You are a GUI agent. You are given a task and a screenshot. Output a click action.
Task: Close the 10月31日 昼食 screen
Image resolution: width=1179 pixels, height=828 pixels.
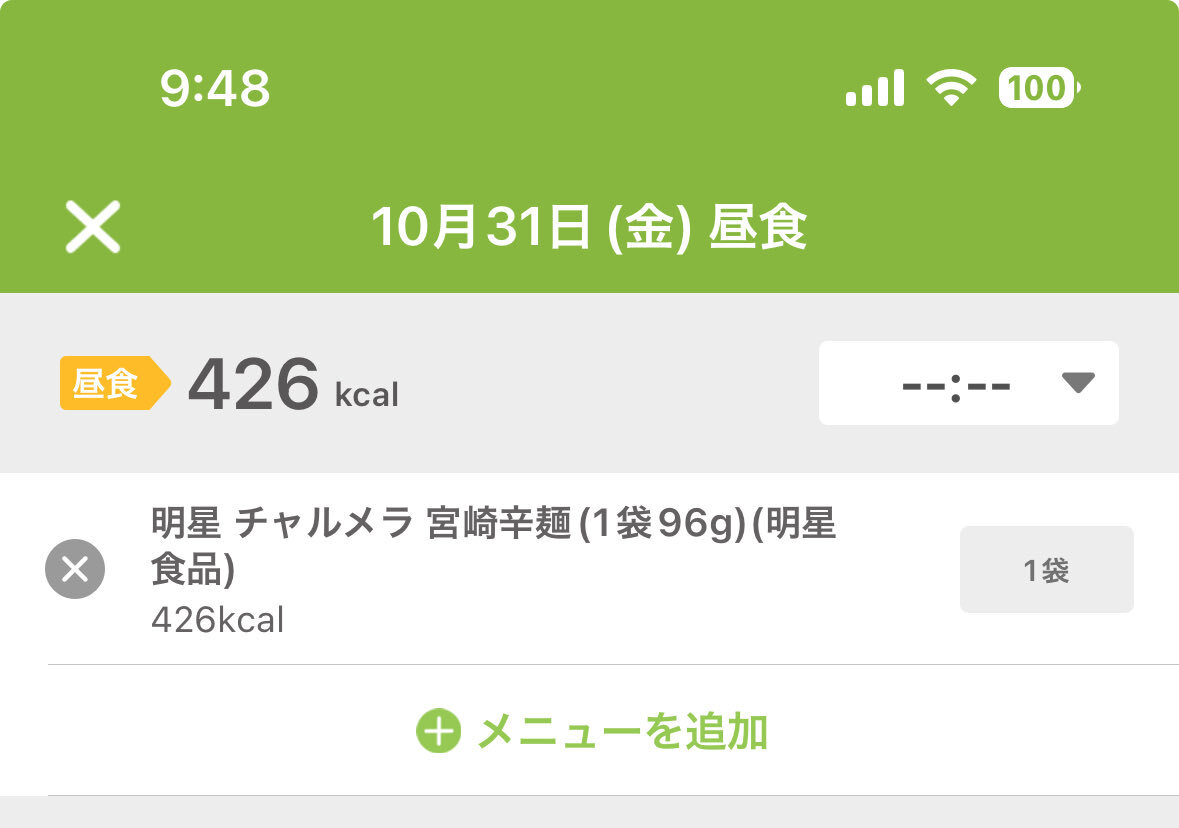[x=93, y=226]
